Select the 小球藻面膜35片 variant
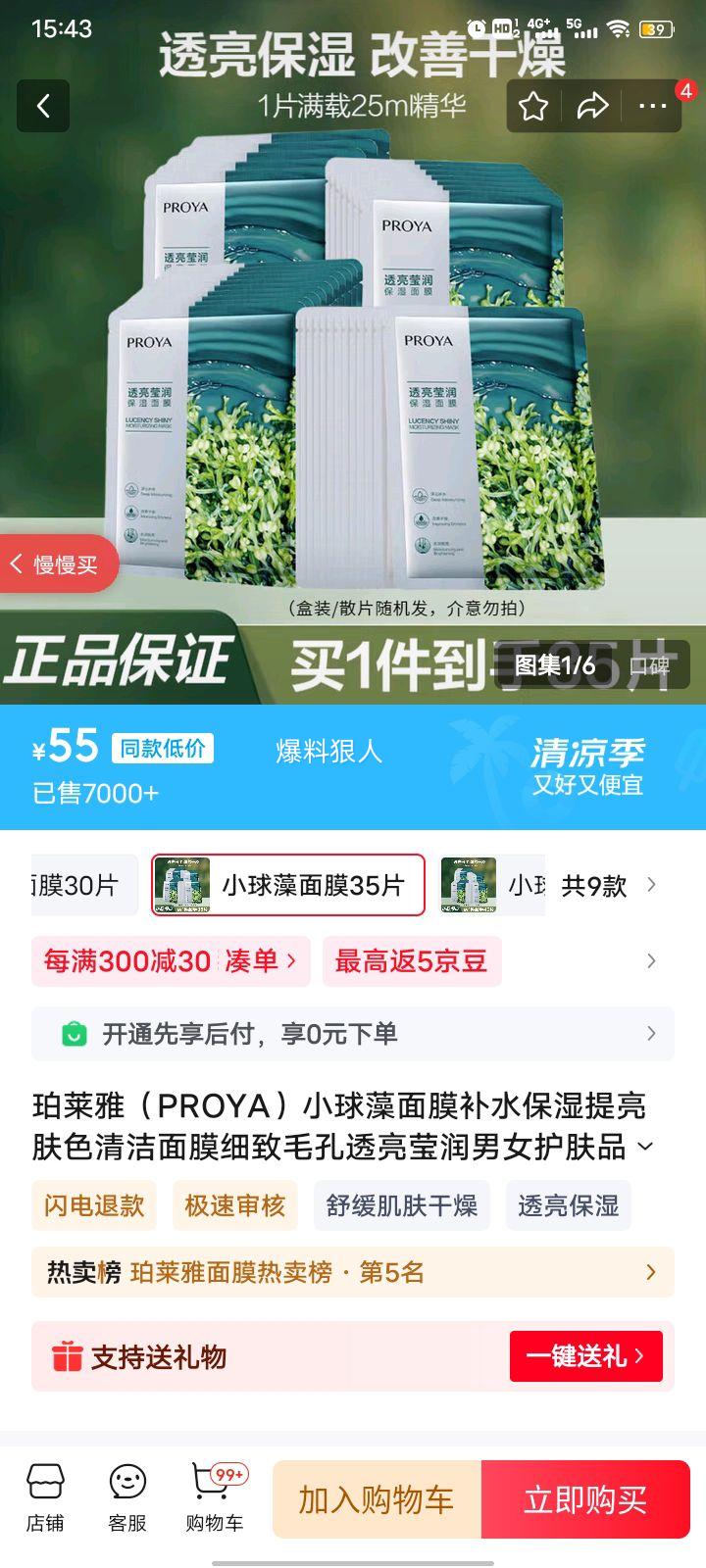Image resolution: width=706 pixels, height=1568 pixels. [288, 884]
